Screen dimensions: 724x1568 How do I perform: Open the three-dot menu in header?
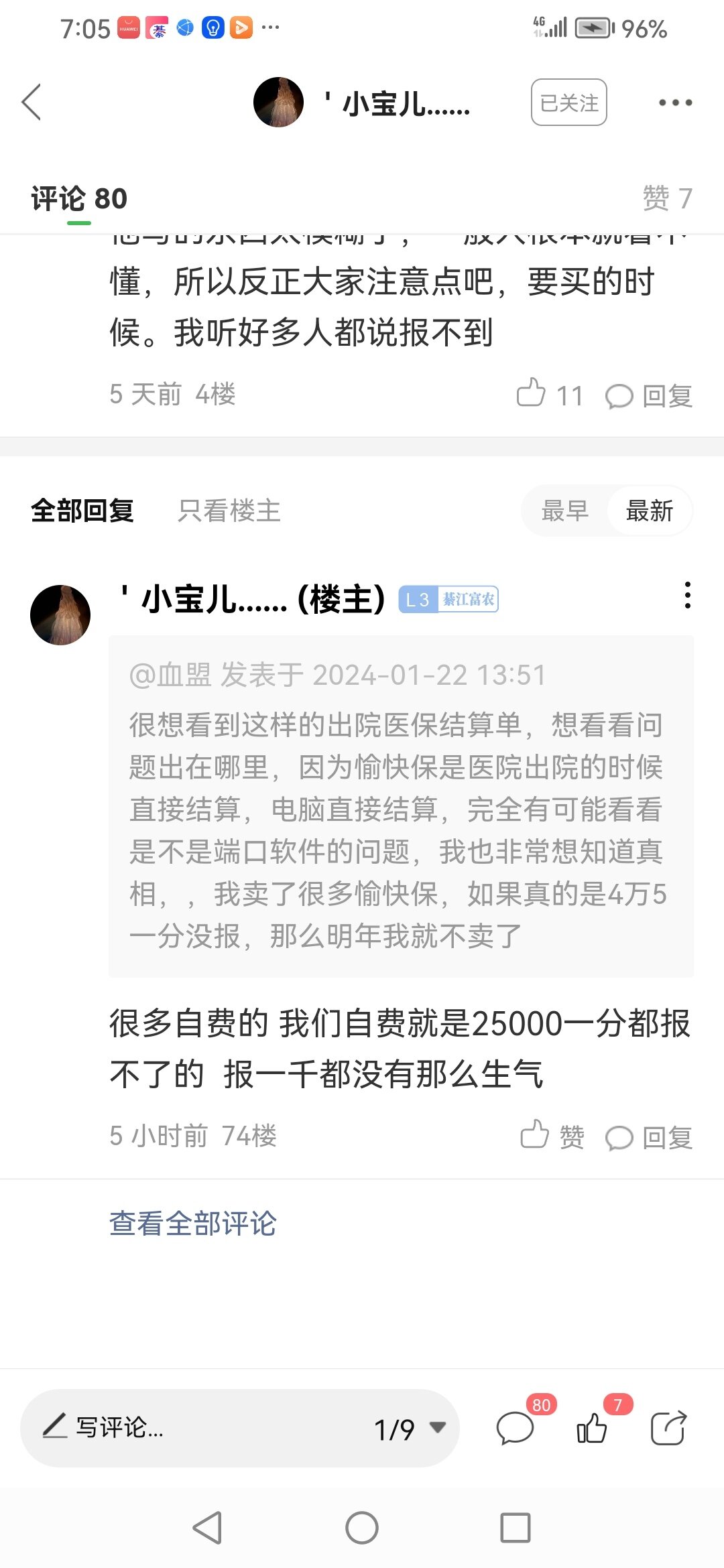675,103
